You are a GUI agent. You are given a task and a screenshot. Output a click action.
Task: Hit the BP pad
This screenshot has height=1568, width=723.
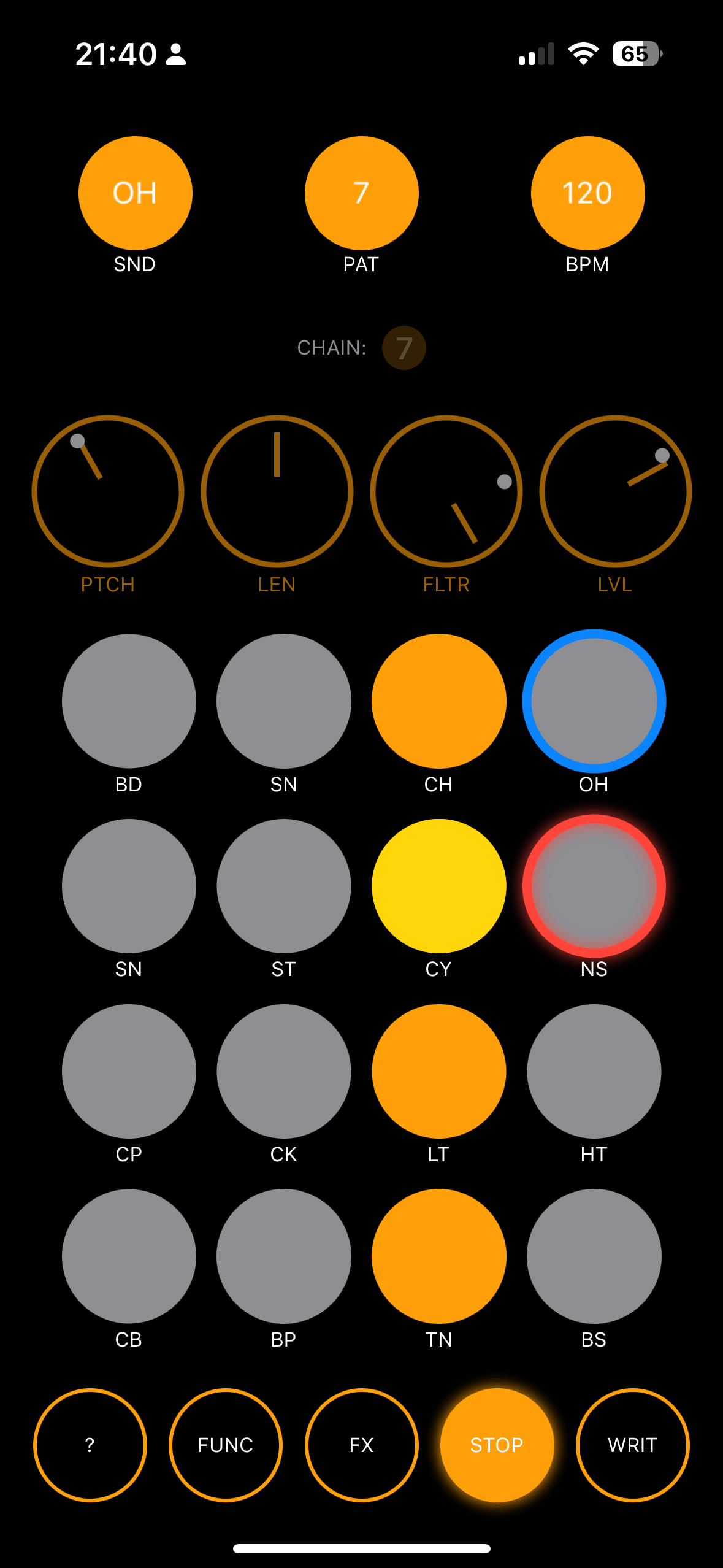283,1256
